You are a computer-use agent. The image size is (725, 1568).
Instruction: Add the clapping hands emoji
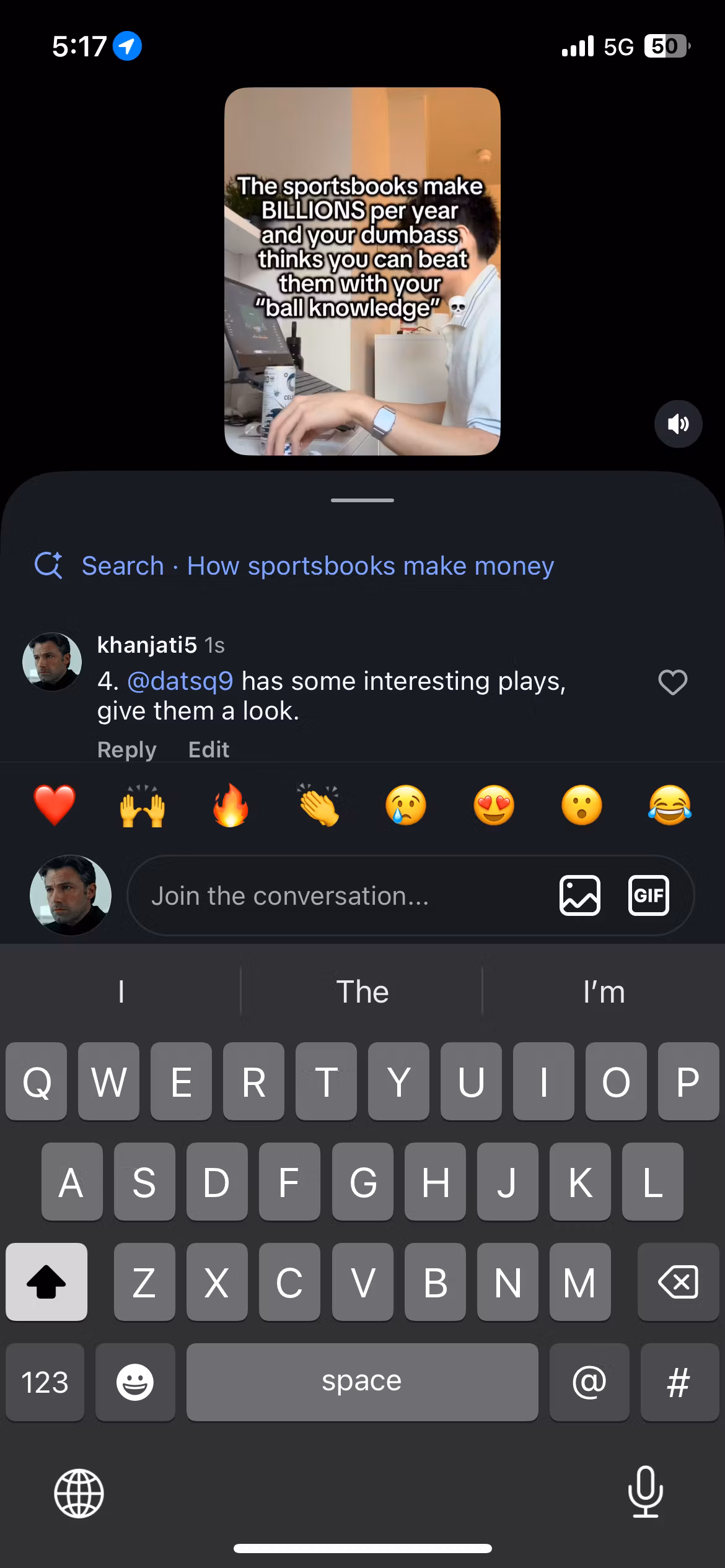[319, 805]
